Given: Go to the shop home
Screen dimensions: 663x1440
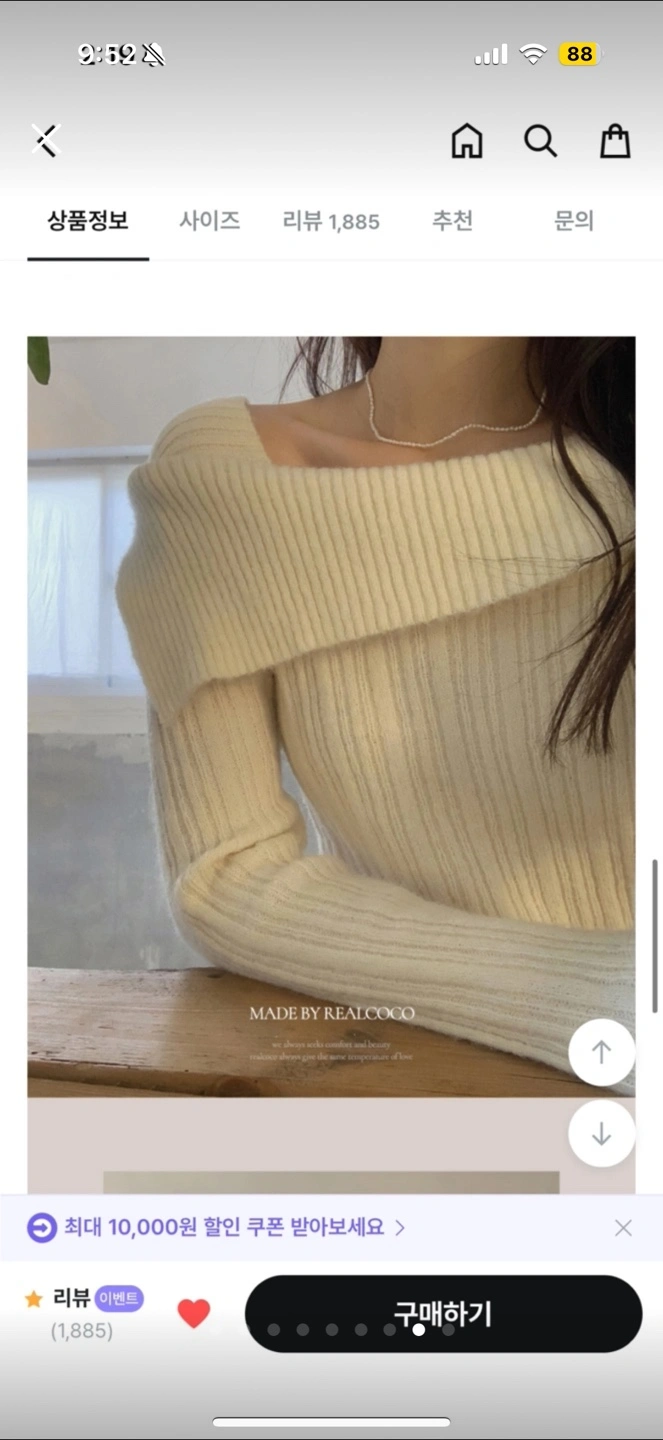Looking at the screenshot, I should [x=467, y=141].
